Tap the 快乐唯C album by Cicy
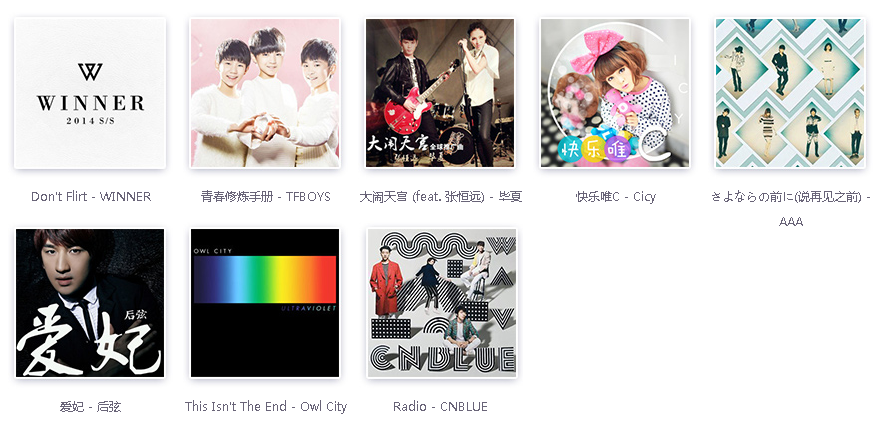 point(615,93)
